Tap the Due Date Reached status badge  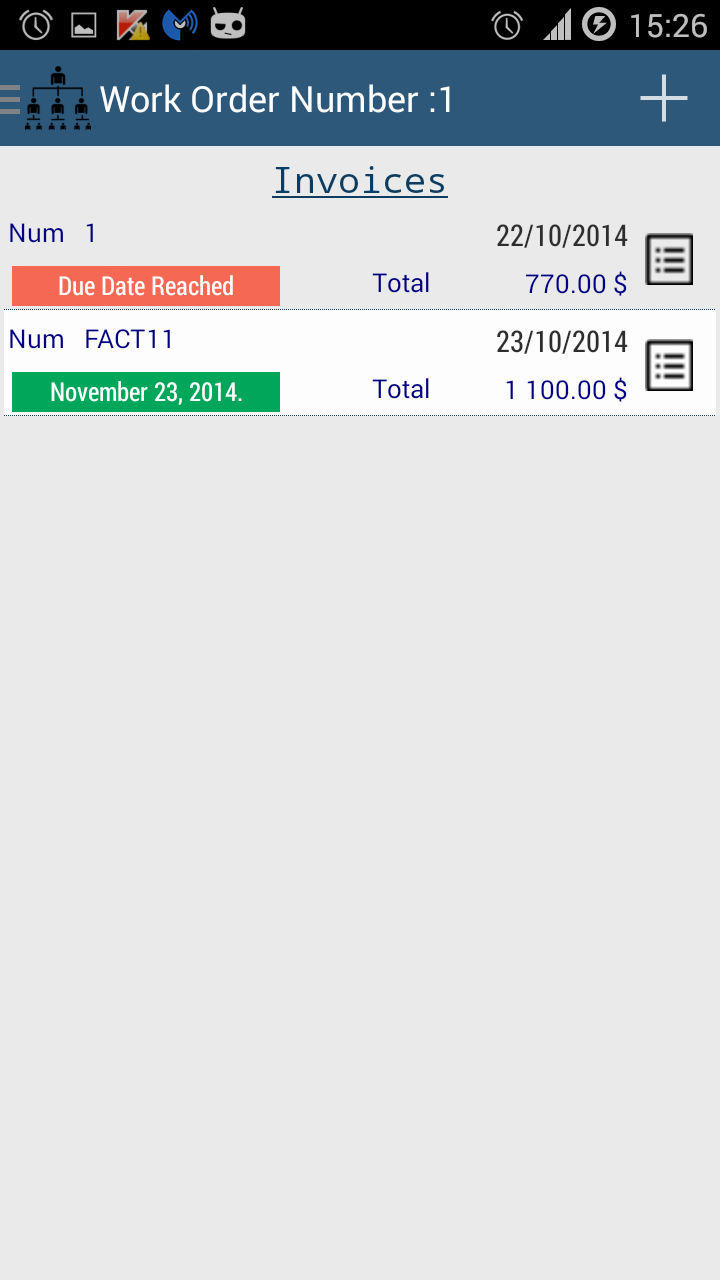[x=145, y=286]
